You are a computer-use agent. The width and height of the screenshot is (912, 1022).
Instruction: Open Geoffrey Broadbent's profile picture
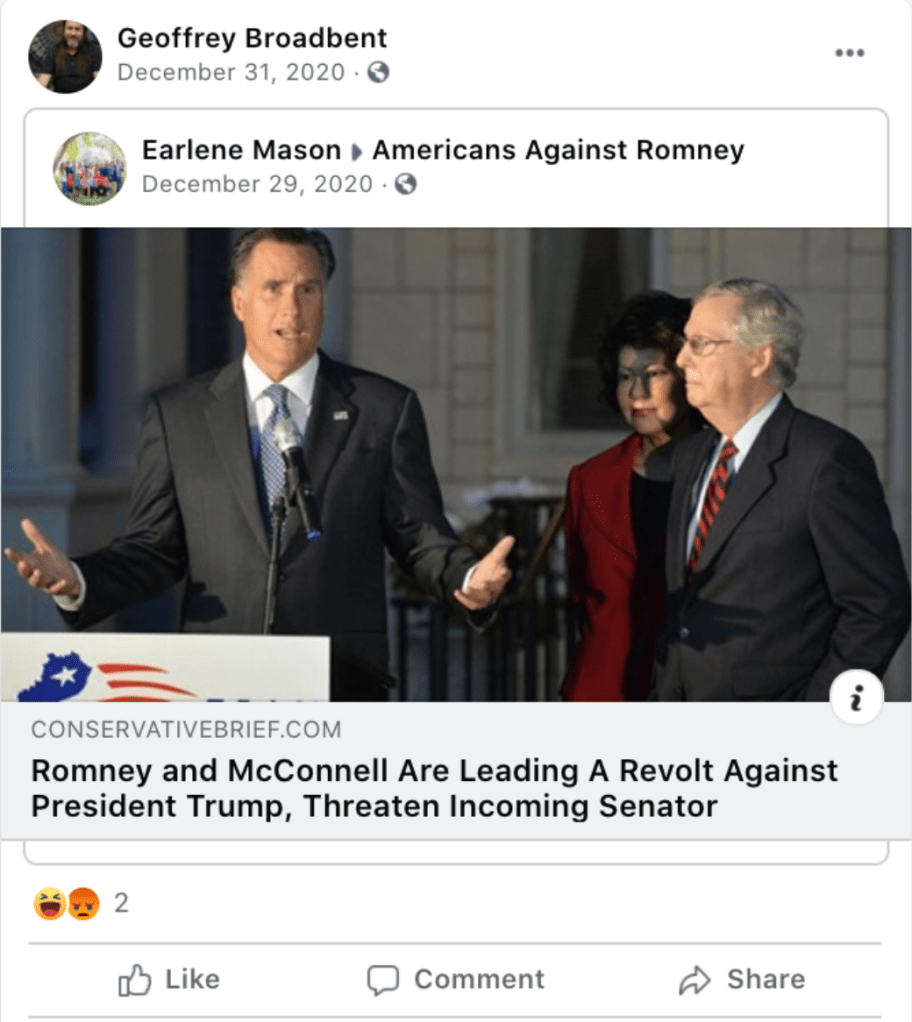pos(65,56)
